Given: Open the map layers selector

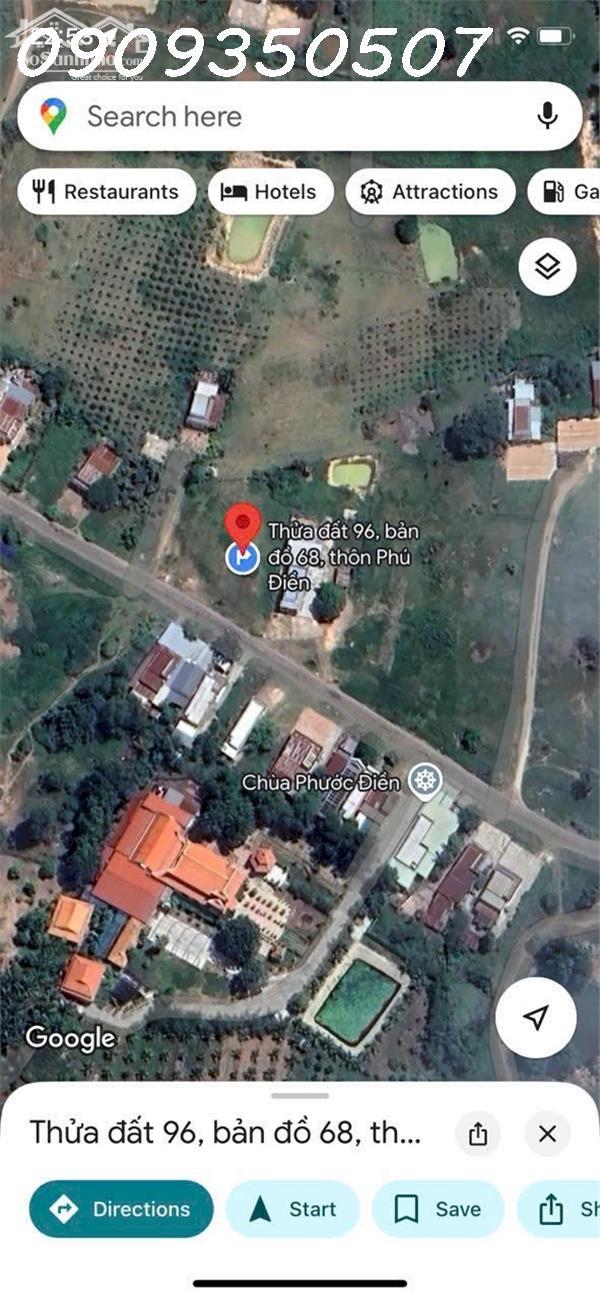Looking at the screenshot, I should click(547, 267).
